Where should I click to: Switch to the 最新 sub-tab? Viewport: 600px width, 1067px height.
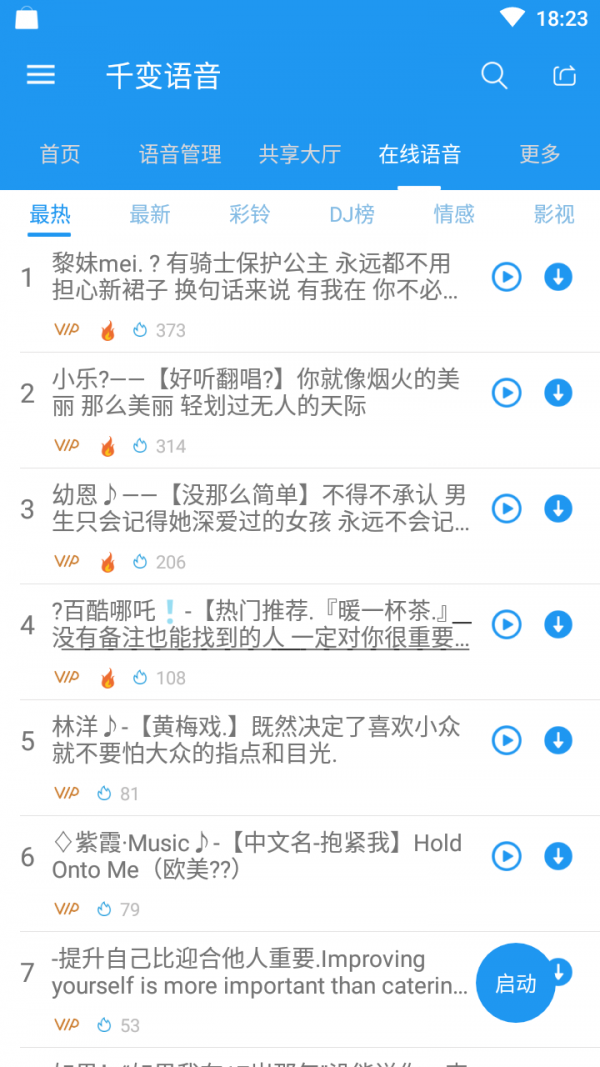pyautogui.click(x=150, y=214)
